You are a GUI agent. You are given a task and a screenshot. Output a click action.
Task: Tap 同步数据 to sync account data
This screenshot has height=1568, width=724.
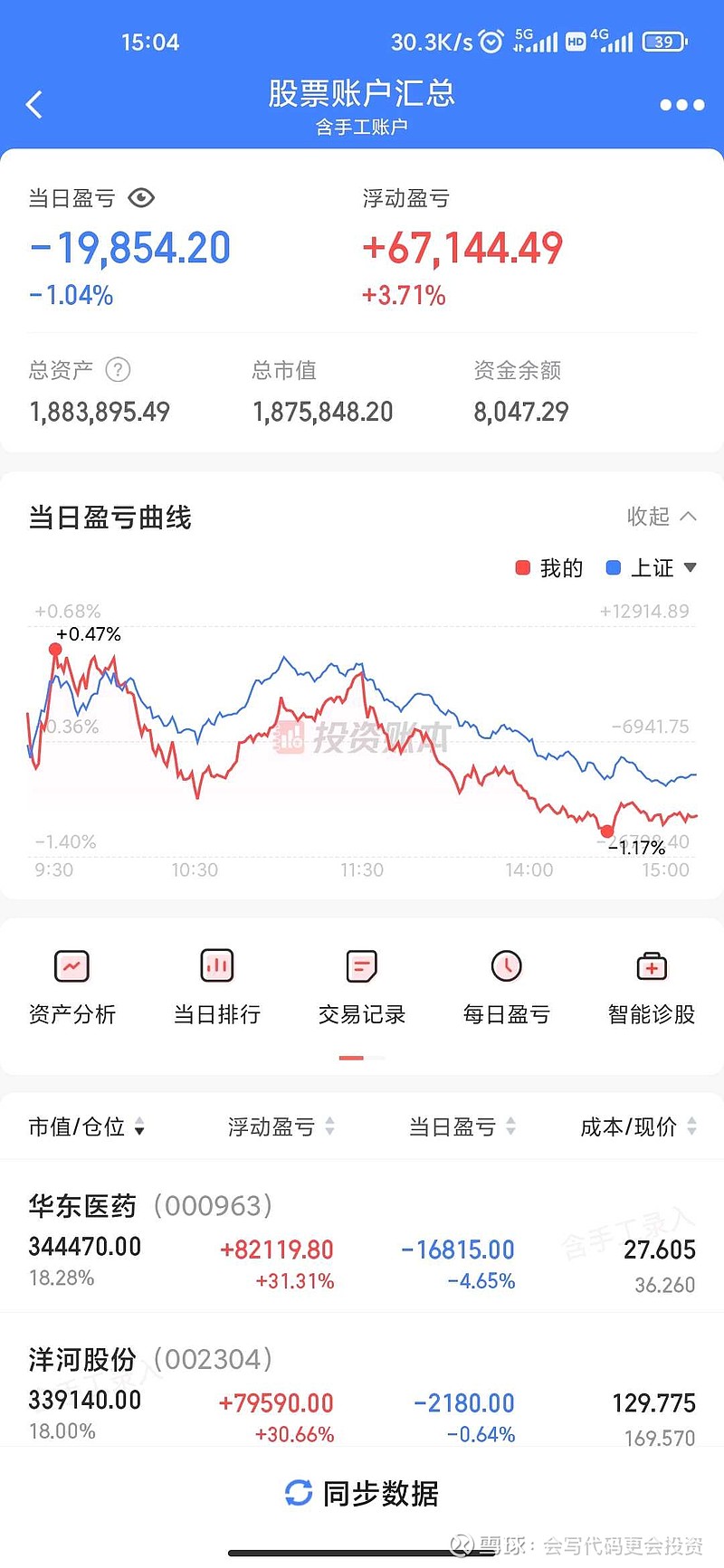pos(362,1492)
